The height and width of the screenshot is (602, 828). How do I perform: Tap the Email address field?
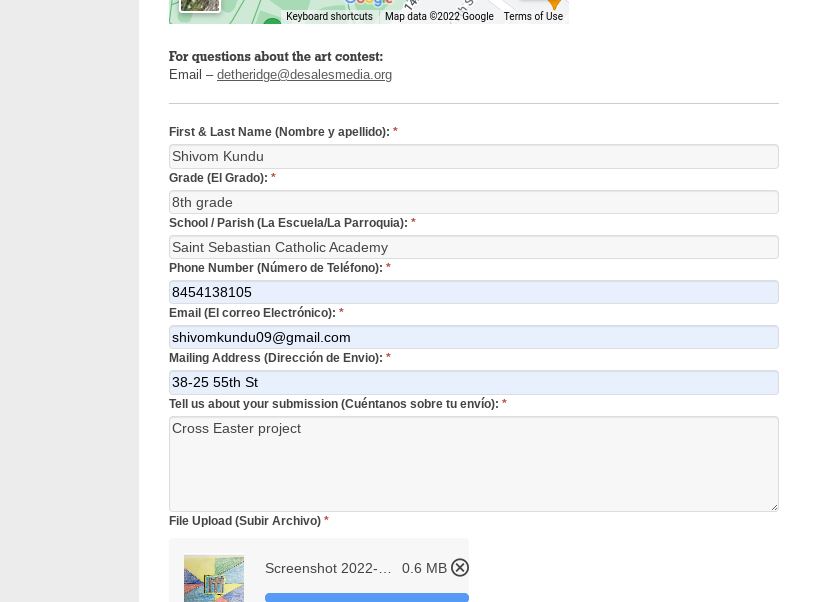point(474,337)
